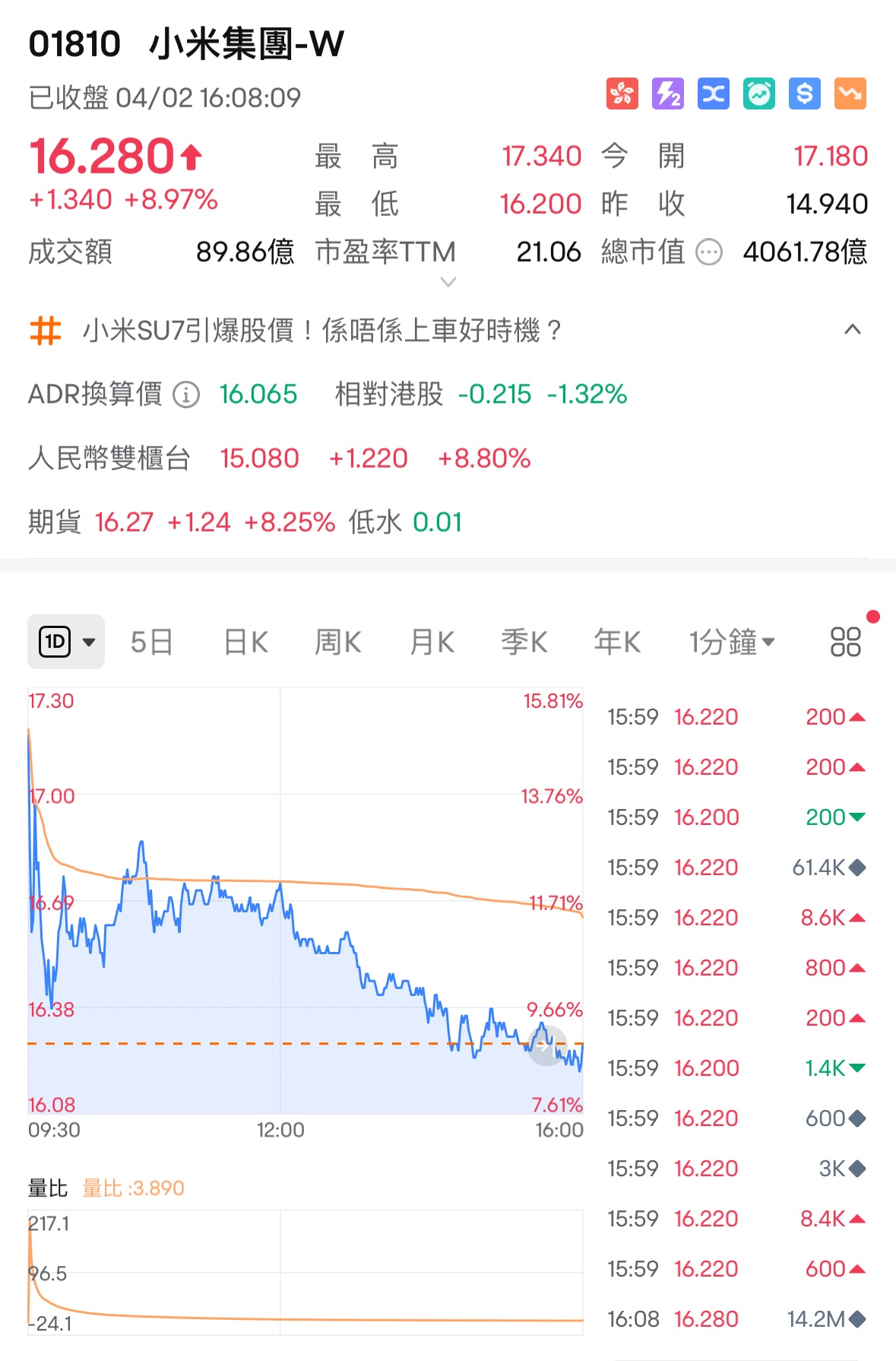Click the info icon next to ADR換算價
The image size is (896, 1361).
[x=185, y=395]
